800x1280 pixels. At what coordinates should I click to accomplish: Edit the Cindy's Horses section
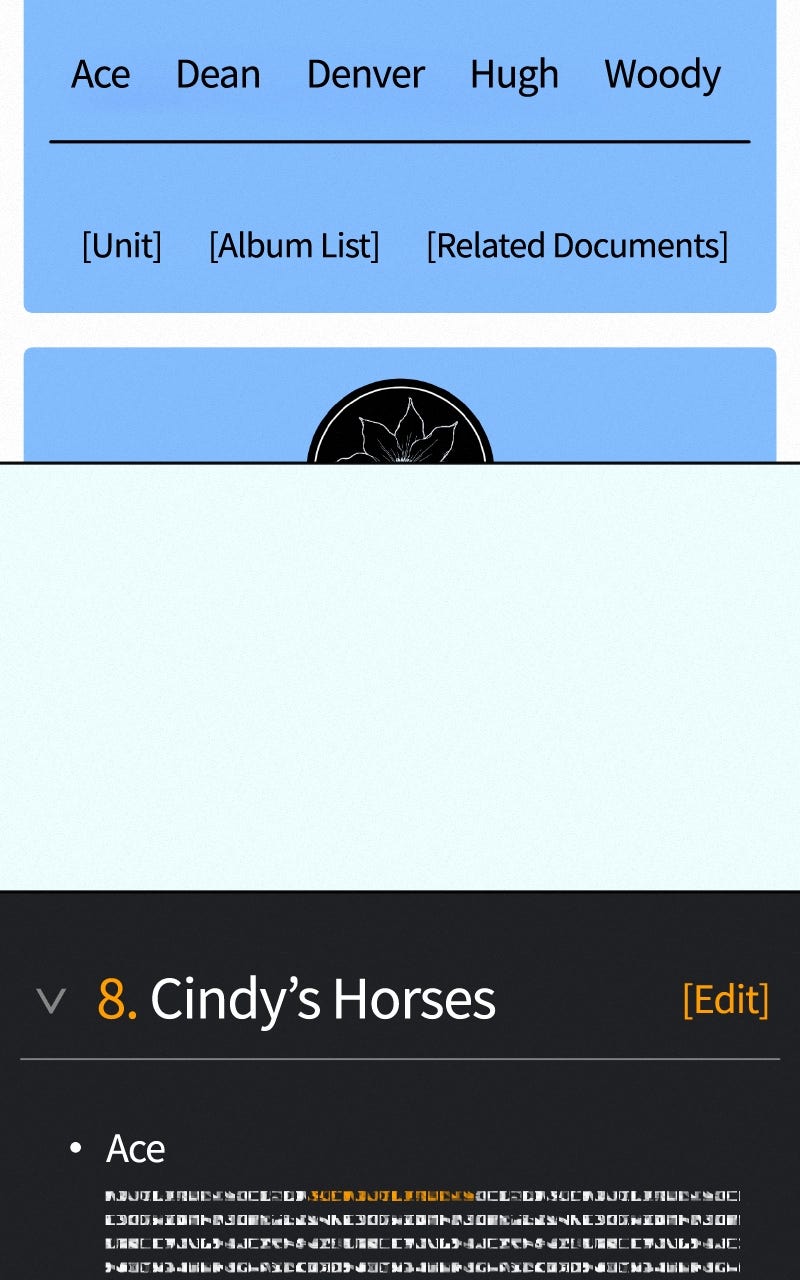725,999
